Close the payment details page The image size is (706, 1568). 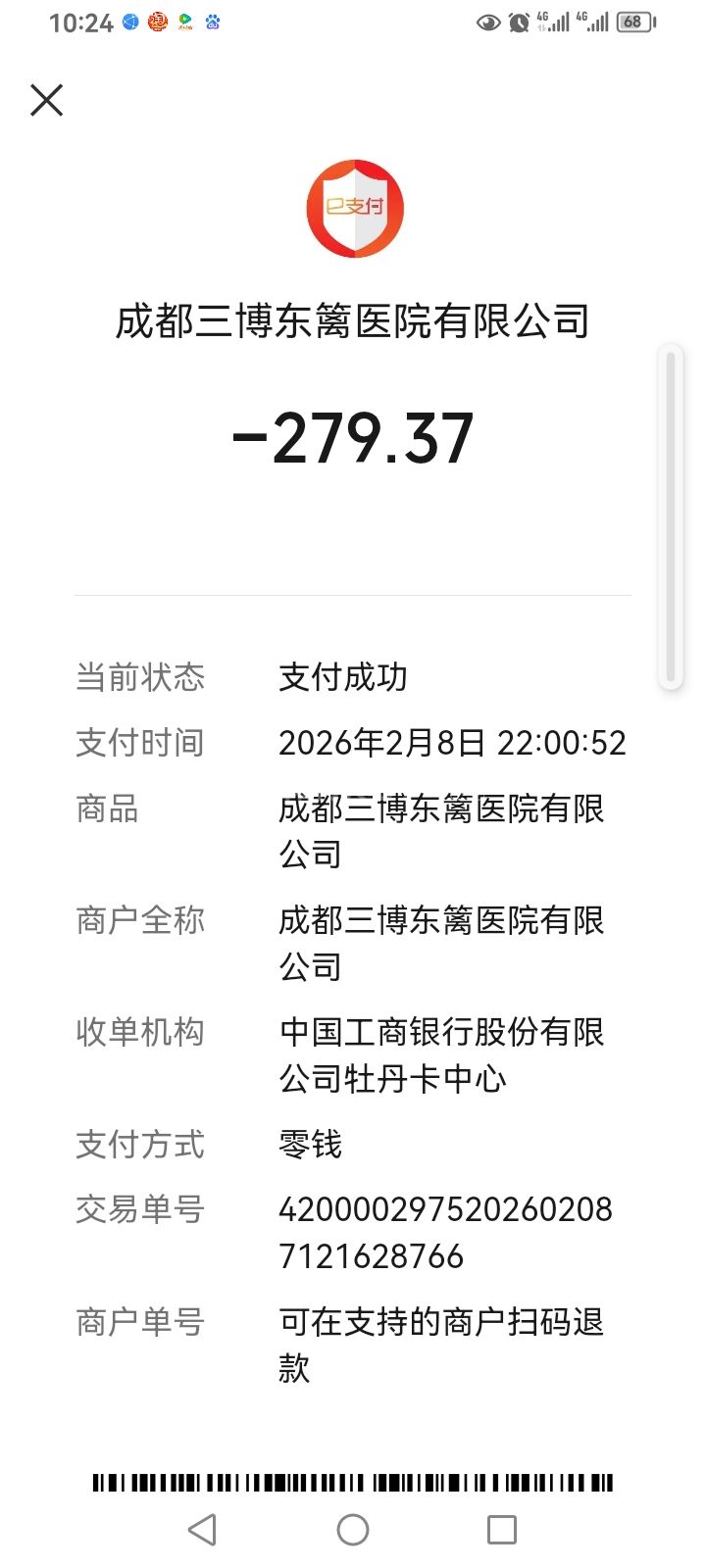(x=46, y=100)
